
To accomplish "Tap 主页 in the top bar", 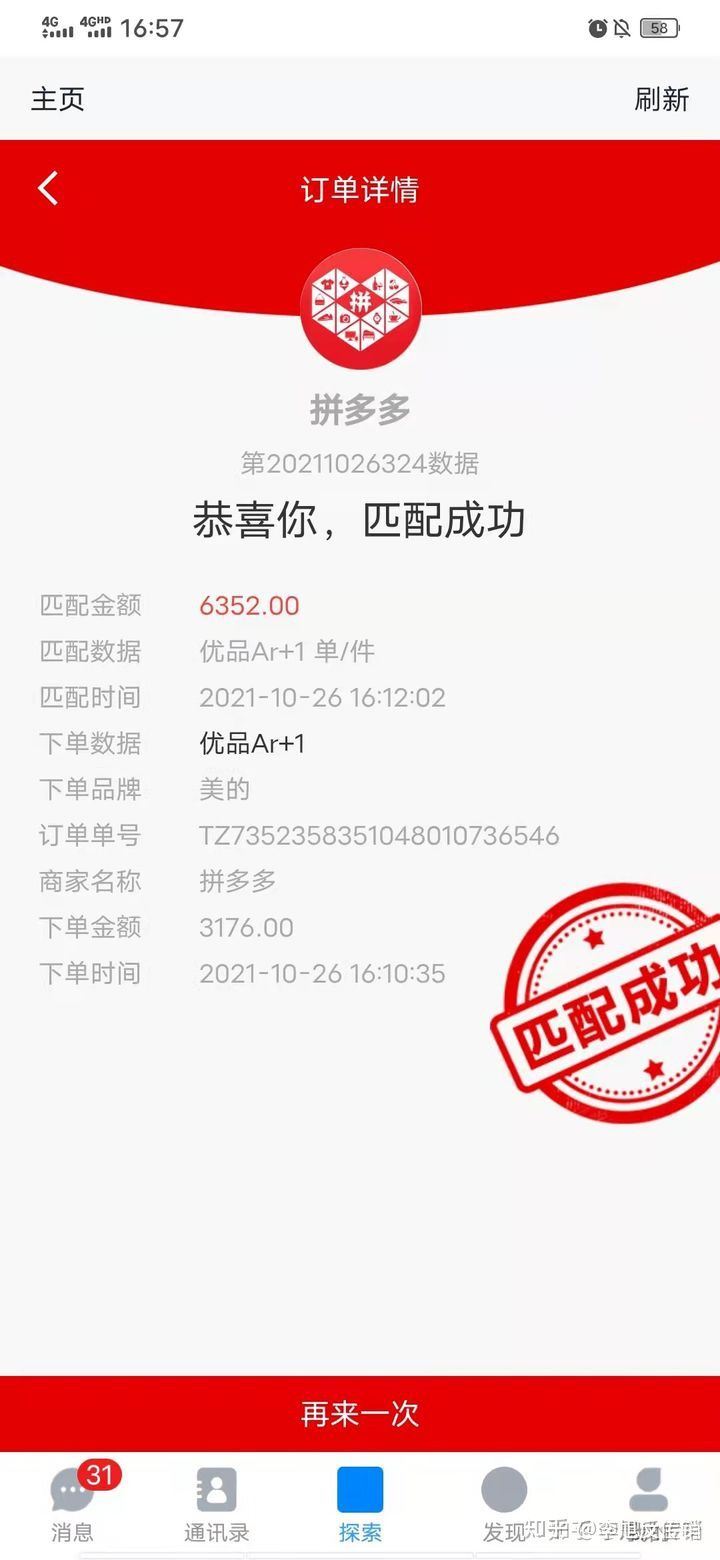I will click(x=58, y=99).
